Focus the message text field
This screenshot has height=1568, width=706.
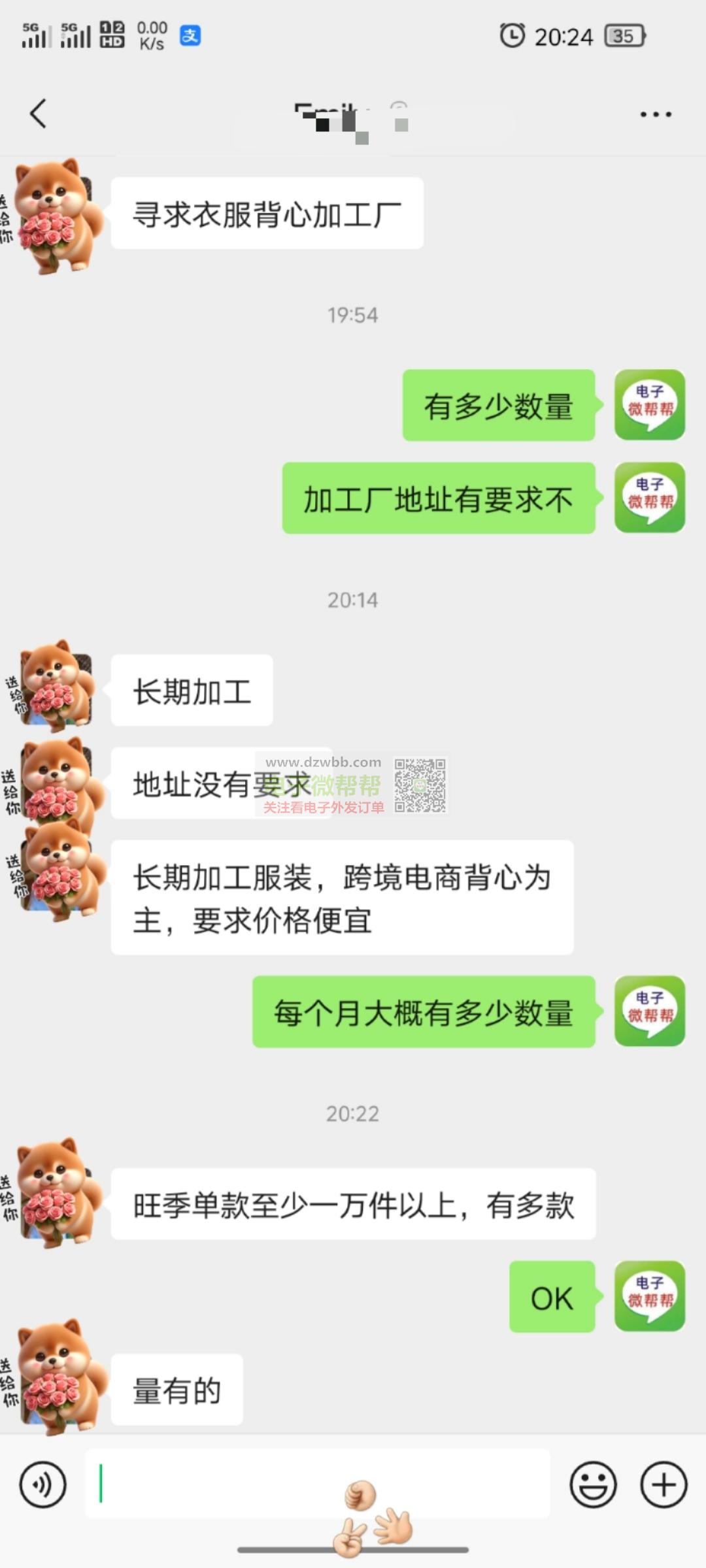[x=318, y=1483]
